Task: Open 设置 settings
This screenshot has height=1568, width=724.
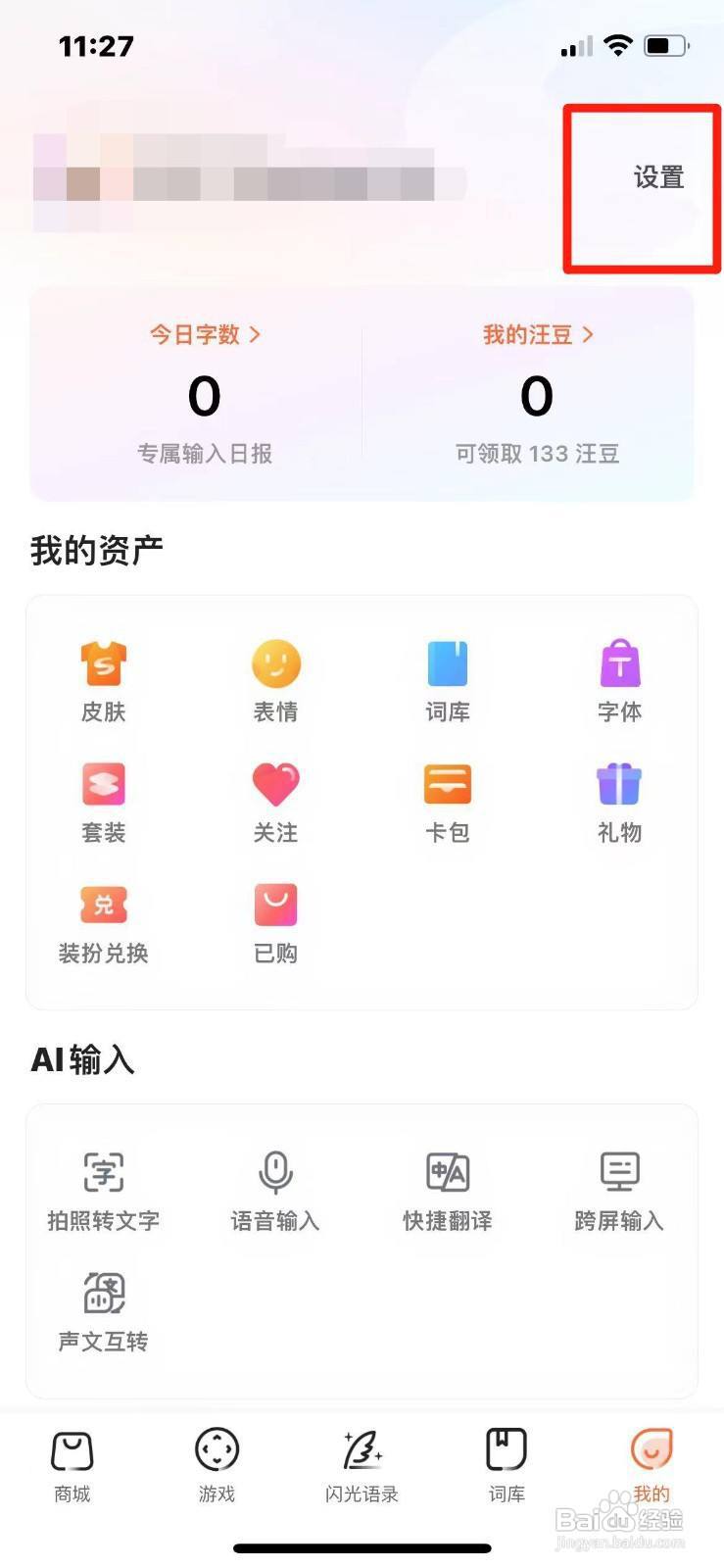Action: pos(658,178)
